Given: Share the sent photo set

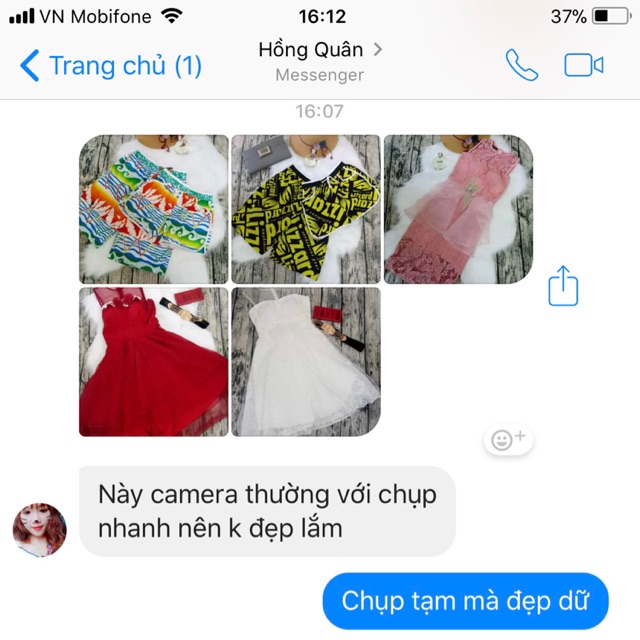Looking at the screenshot, I should [564, 286].
